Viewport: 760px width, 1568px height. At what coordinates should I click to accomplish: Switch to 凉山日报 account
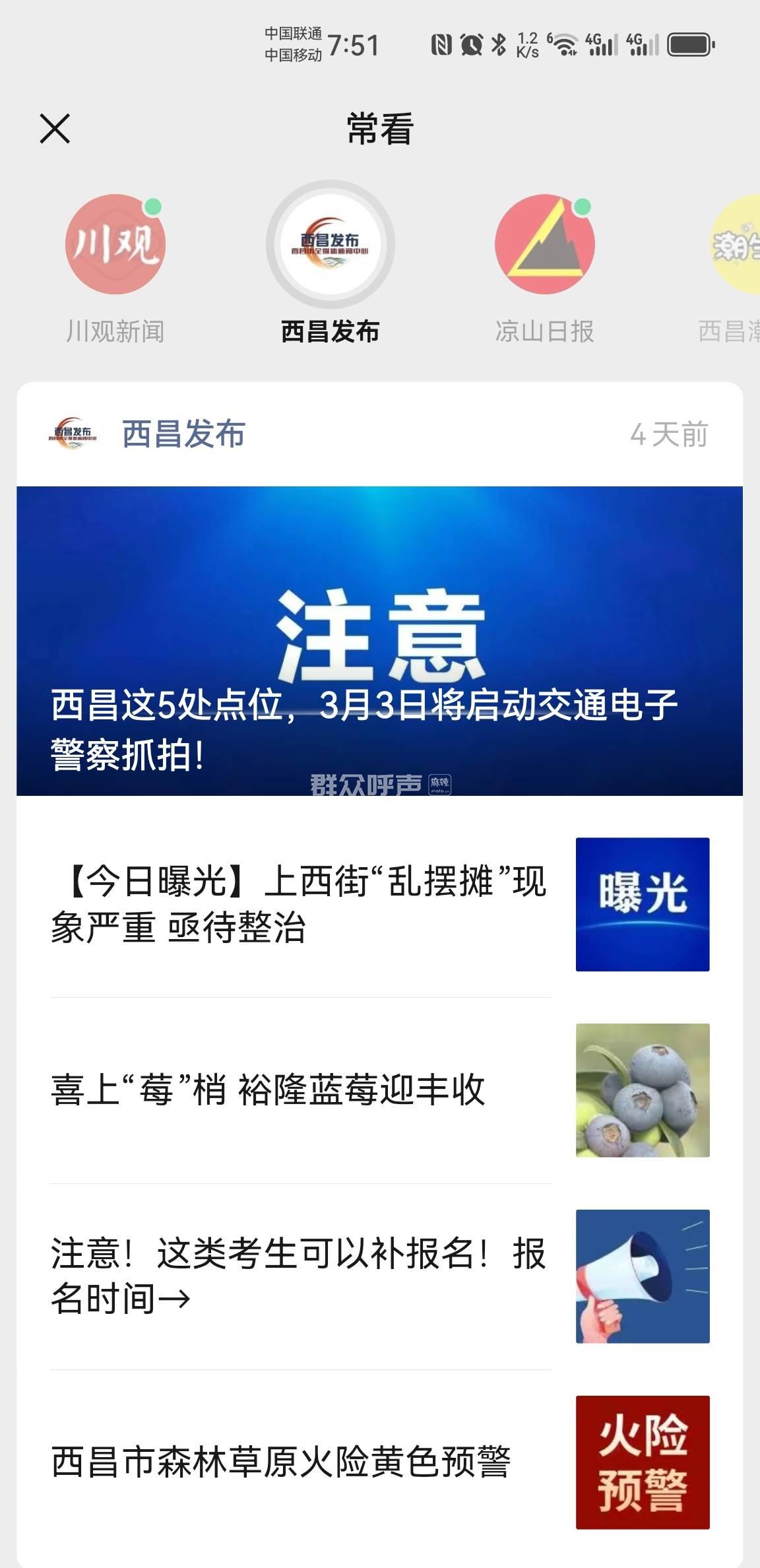[545, 244]
